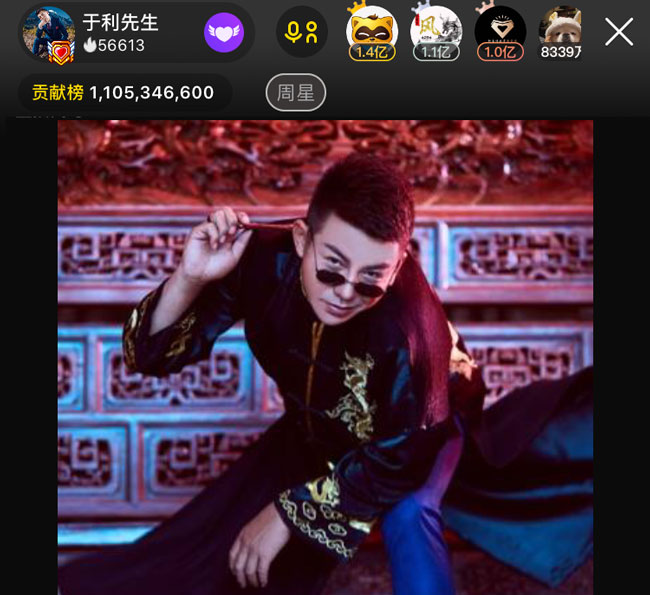View top contributor with 1.4亿

[x=371, y=32]
